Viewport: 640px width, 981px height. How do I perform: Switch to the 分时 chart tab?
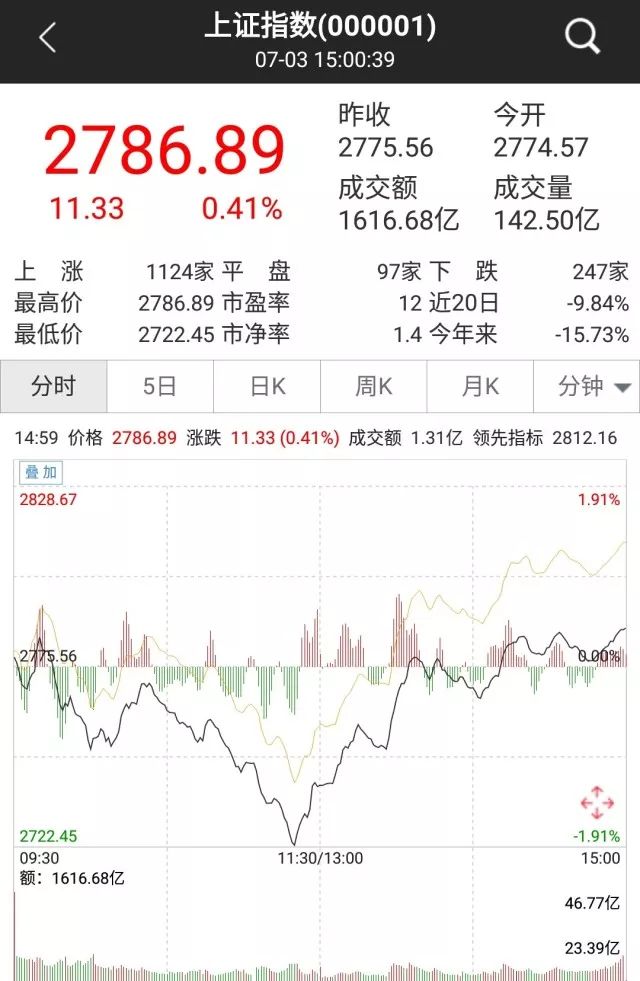click(x=53, y=387)
